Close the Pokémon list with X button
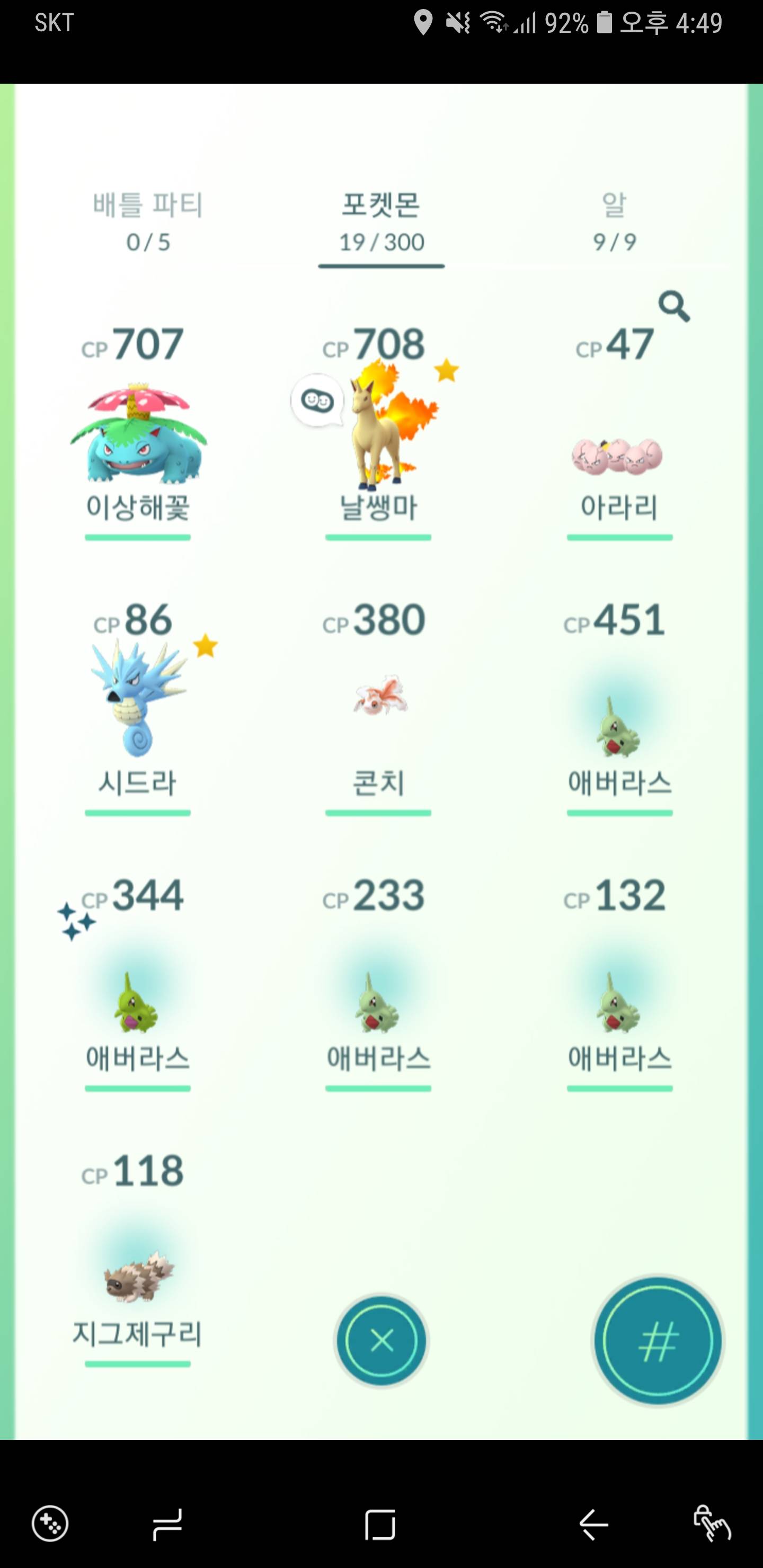 (x=382, y=1340)
